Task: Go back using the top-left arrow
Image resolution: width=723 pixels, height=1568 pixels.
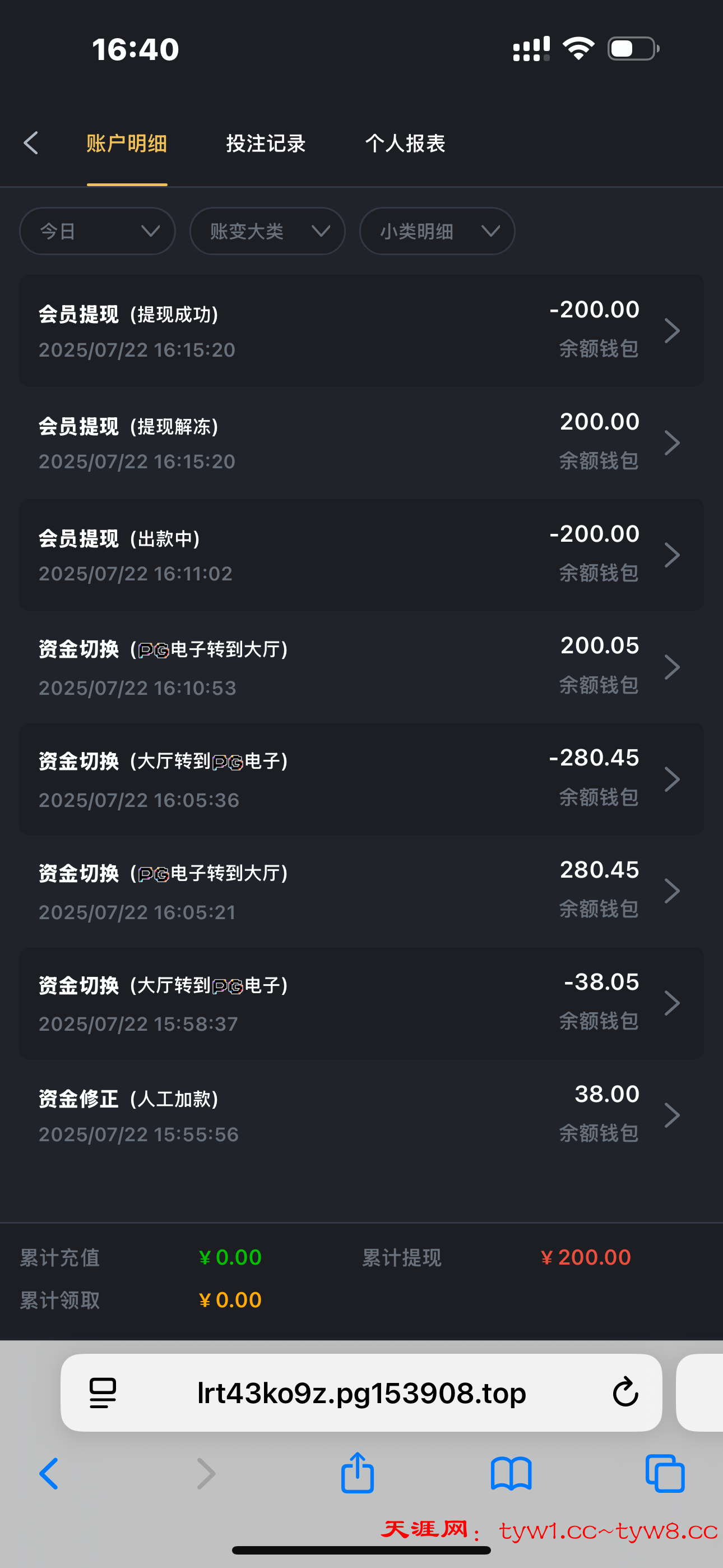Action: [x=31, y=144]
